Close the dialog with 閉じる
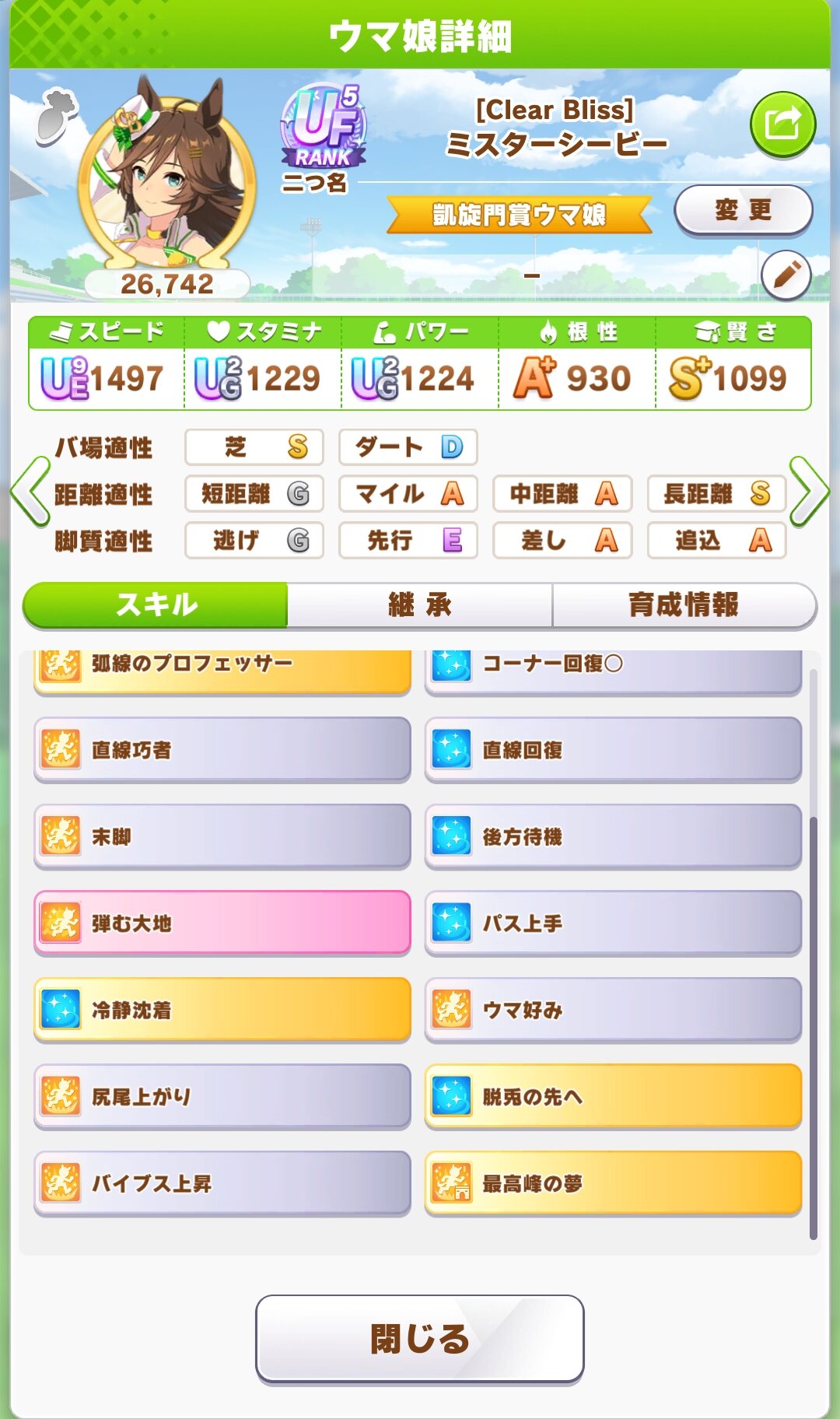Image resolution: width=840 pixels, height=1419 pixels. 420,1338
